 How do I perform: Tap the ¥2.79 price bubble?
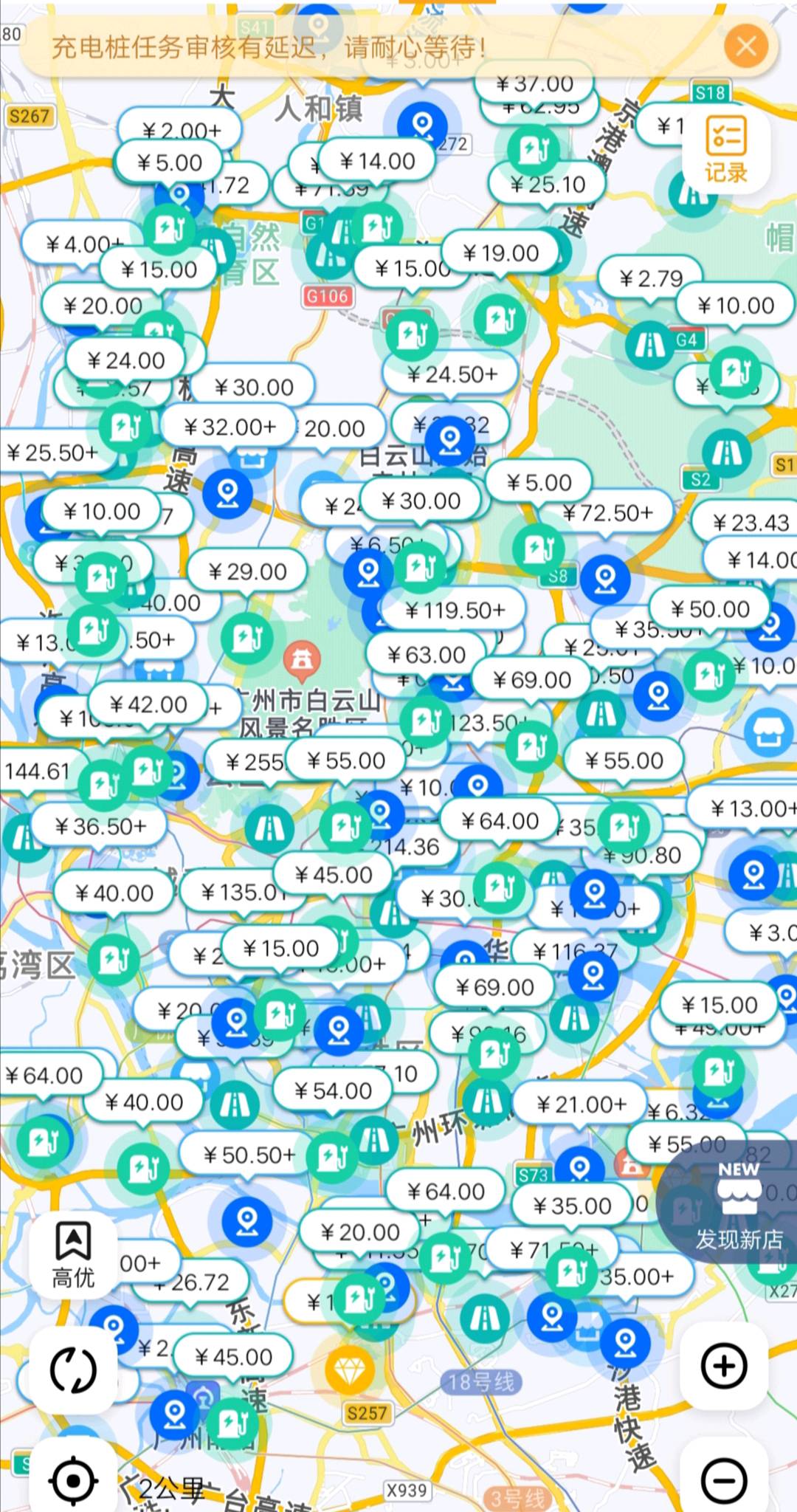pos(651,278)
